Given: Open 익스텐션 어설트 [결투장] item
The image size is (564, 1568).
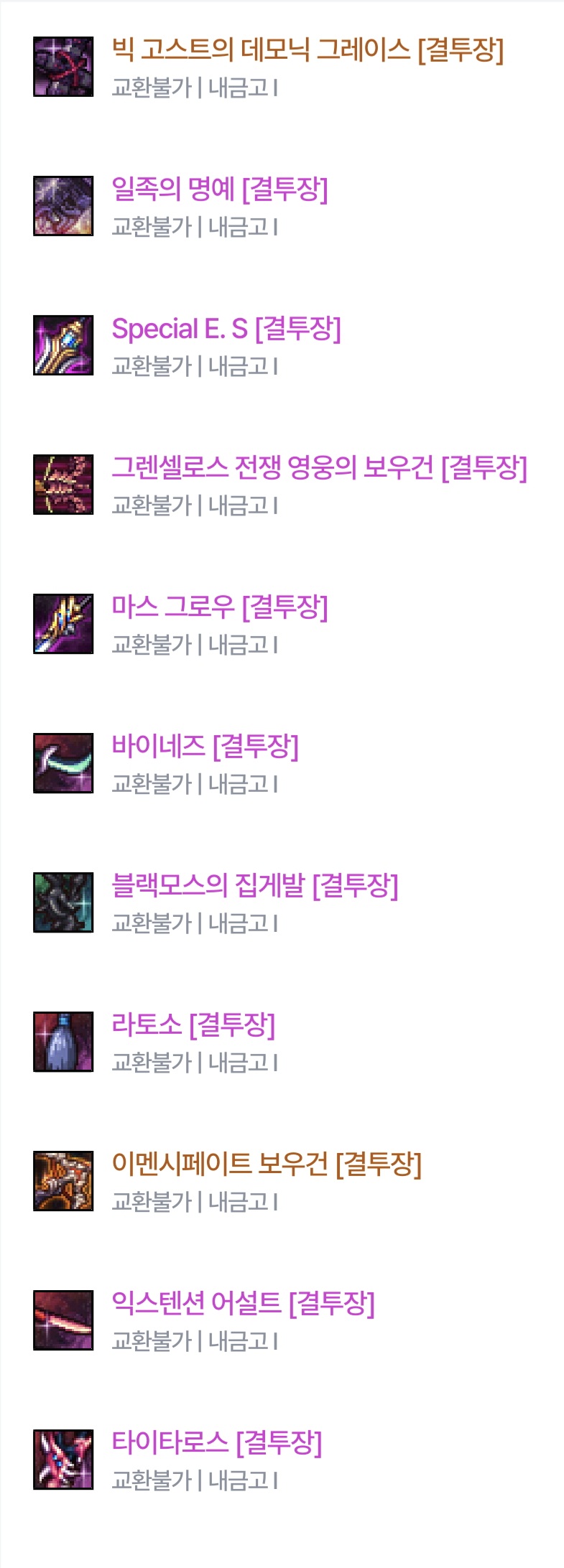Looking at the screenshot, I should point(243,1304).
